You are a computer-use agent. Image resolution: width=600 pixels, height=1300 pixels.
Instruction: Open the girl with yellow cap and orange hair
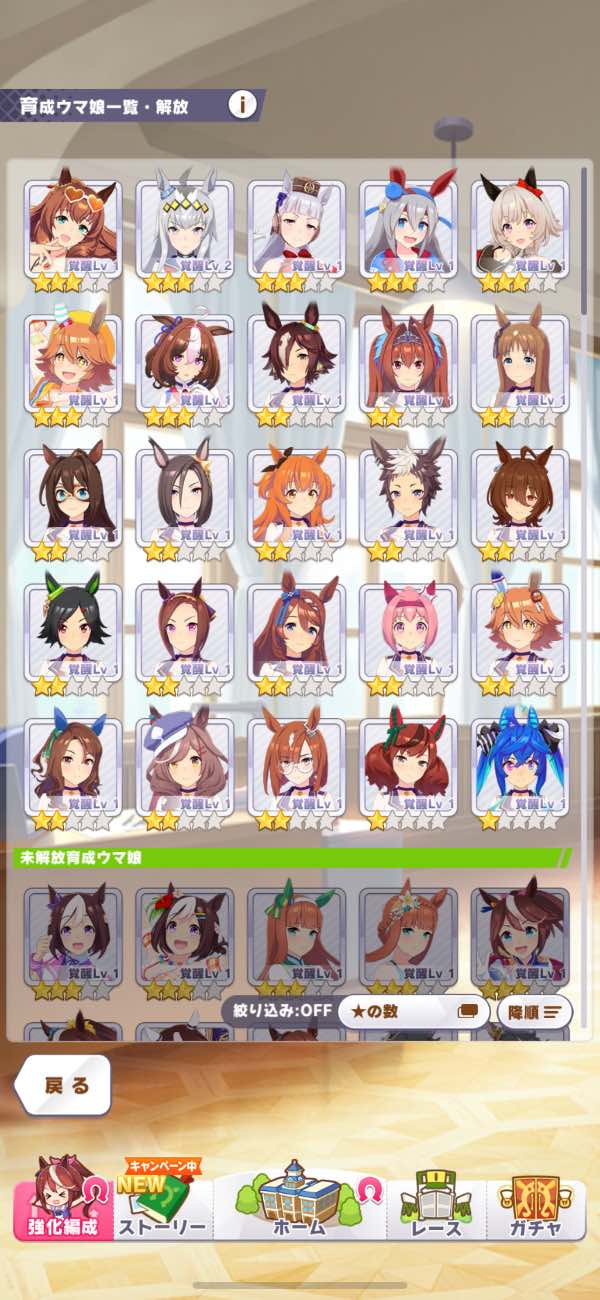click(x=72, y=362)
